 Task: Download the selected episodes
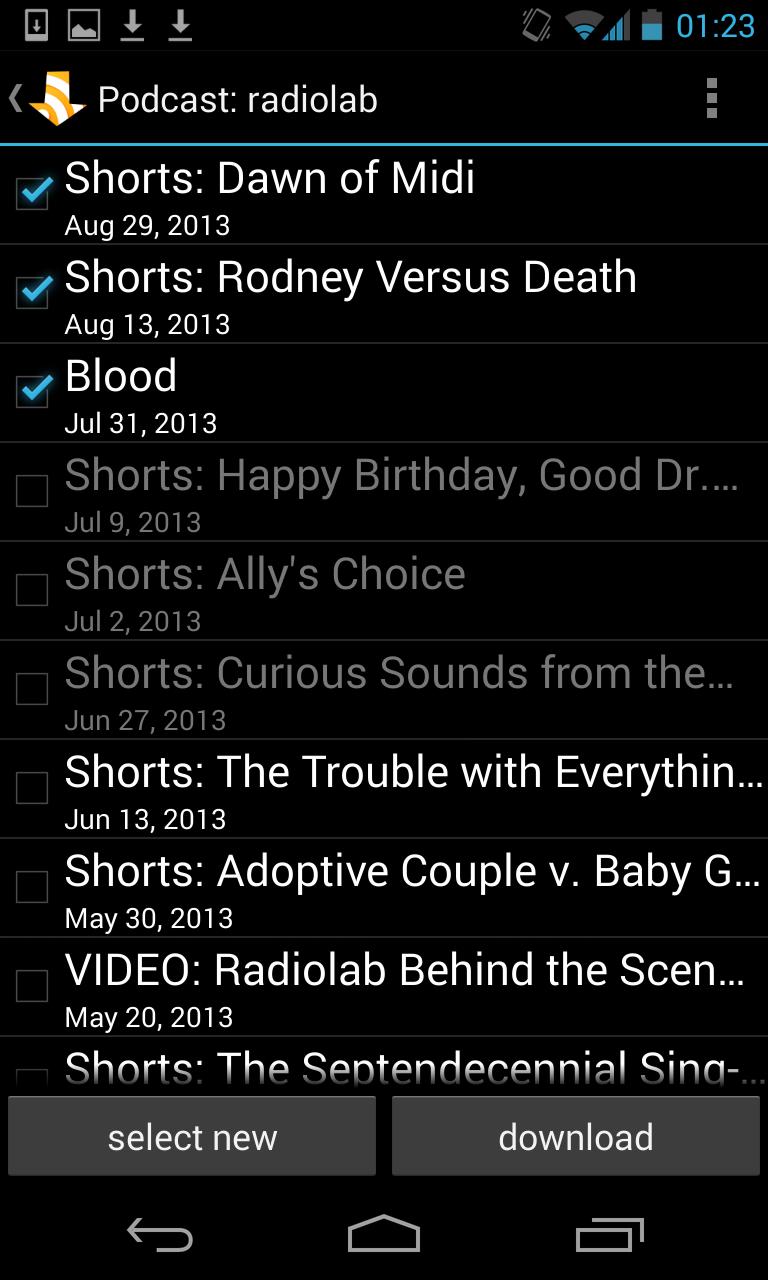pyautogui.click(x=576, y=1136)
